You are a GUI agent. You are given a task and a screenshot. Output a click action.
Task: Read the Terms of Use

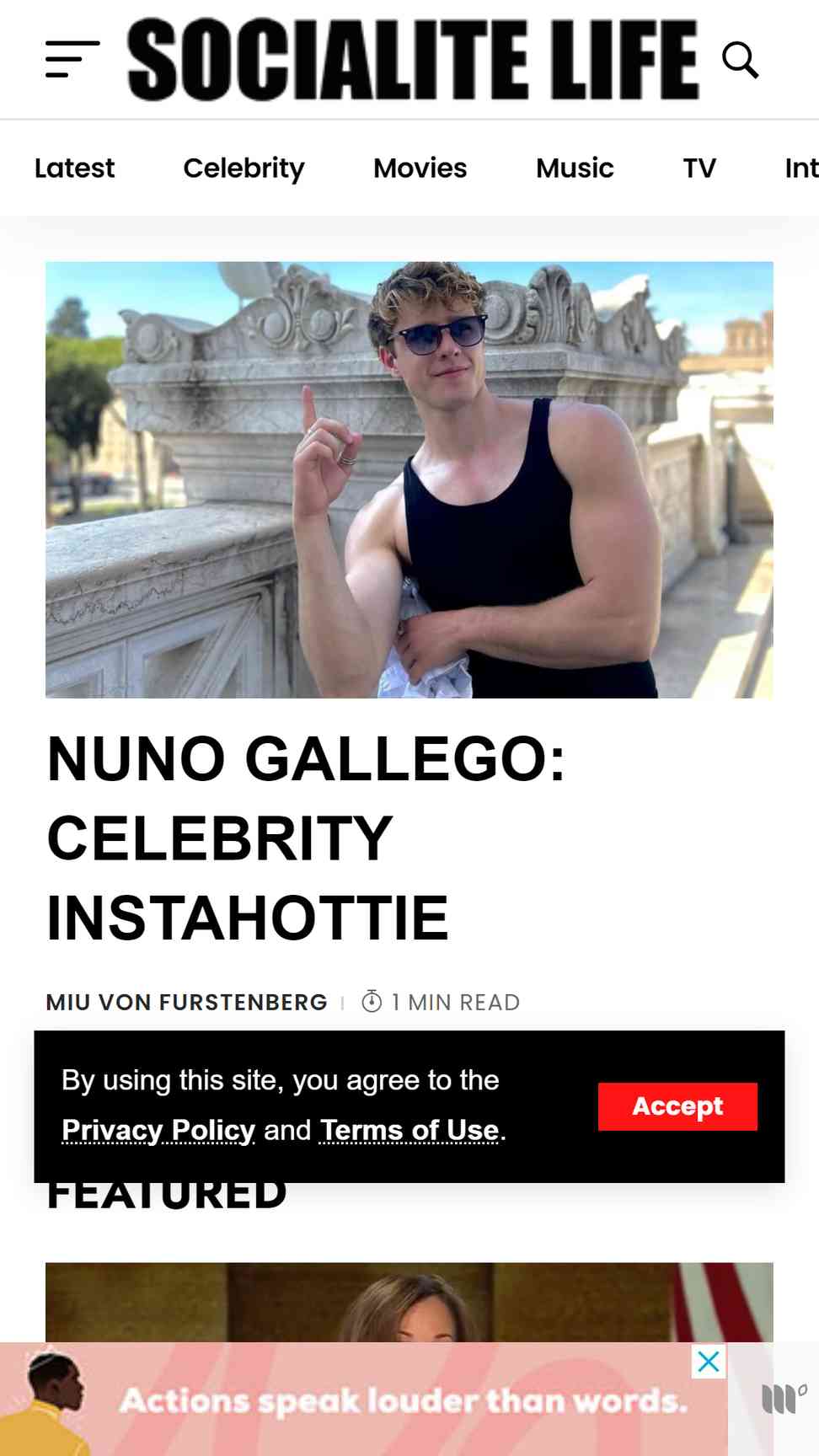[x=409, y=1130]
